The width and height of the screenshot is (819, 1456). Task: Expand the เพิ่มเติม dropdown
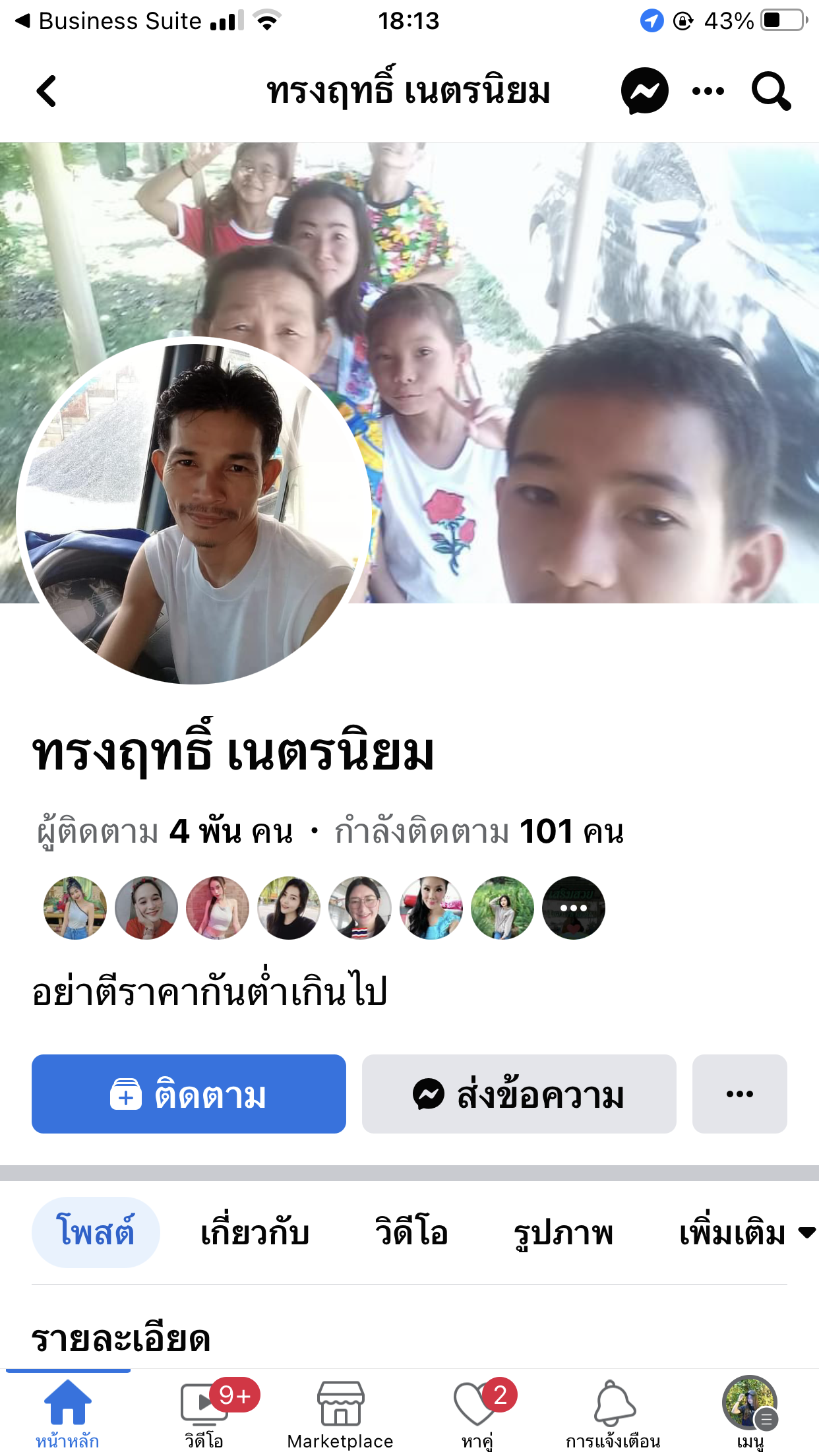pyautogui.click(x=746, y=1232)
